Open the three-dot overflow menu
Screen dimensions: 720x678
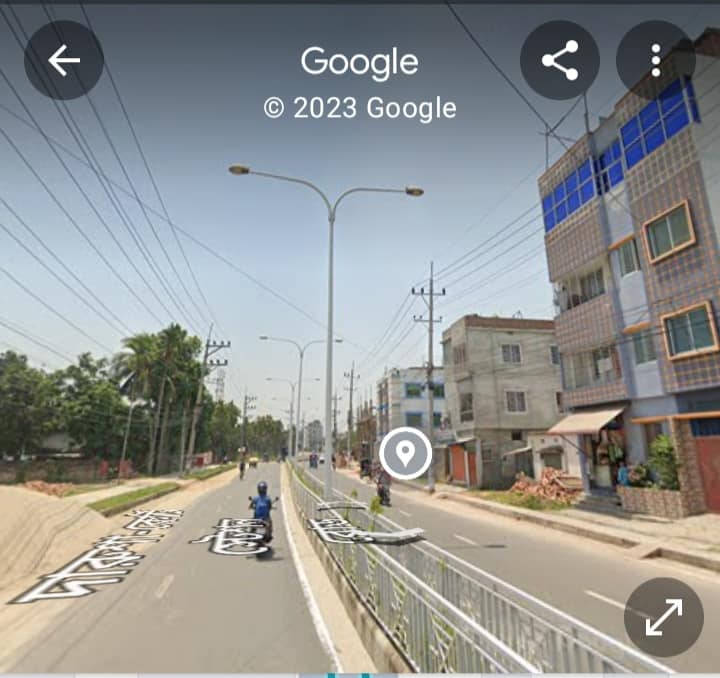pyautogui.click(x=655, y=60)
